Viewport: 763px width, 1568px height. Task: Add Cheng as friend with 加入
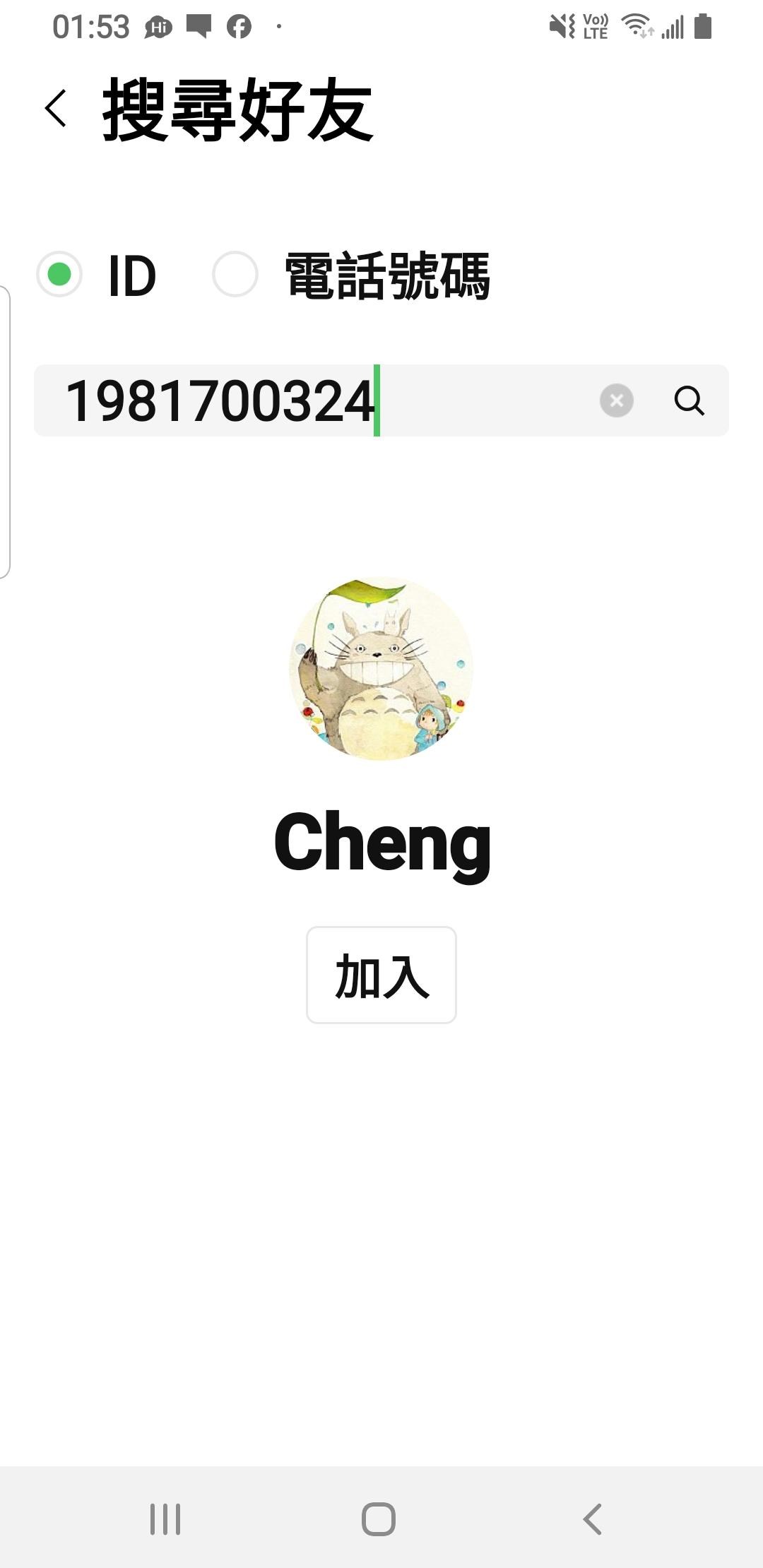point(381,975)
